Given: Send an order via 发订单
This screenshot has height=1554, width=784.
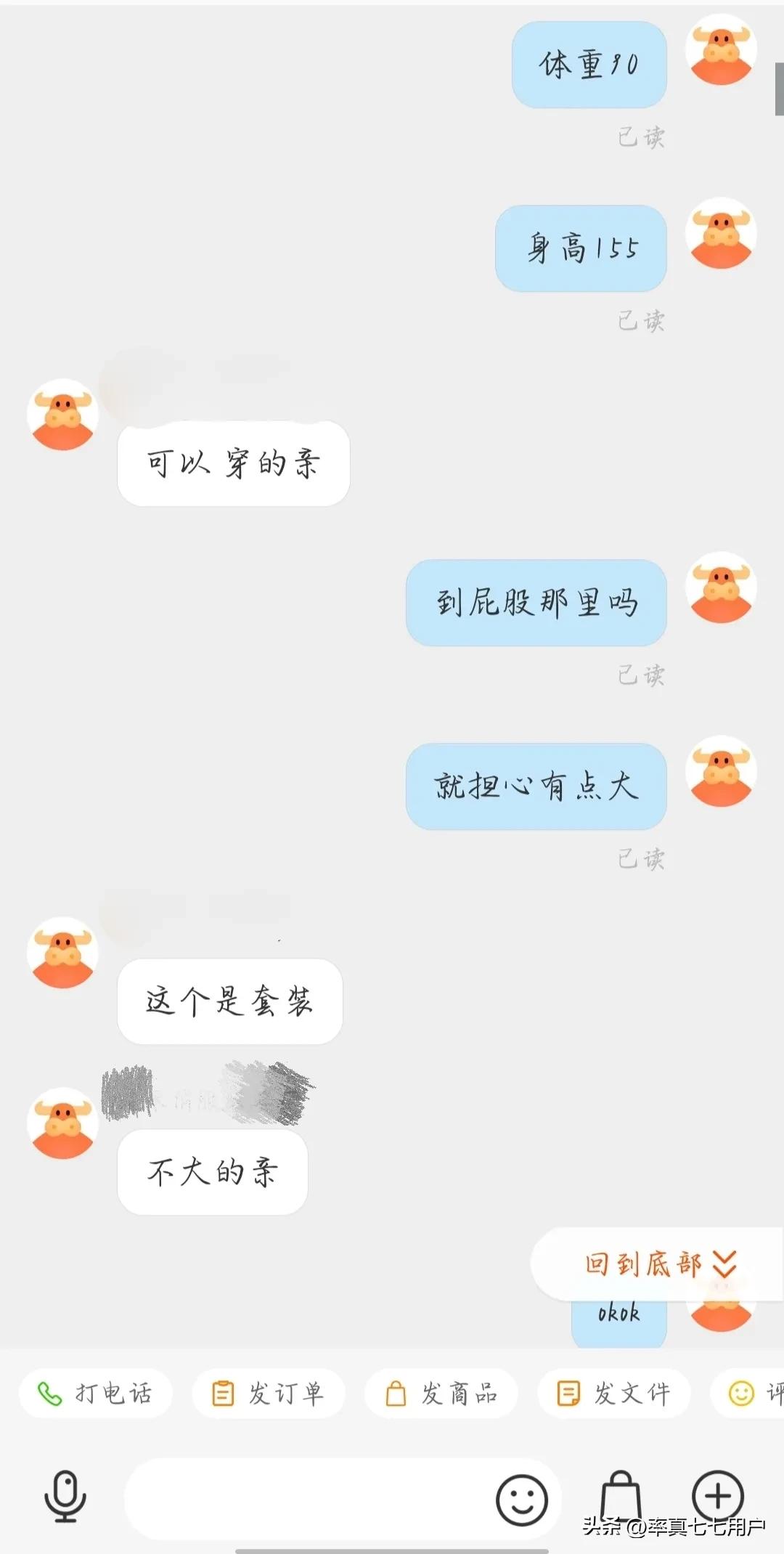Looking at the screenshot, I should (x=267, y=1392).
